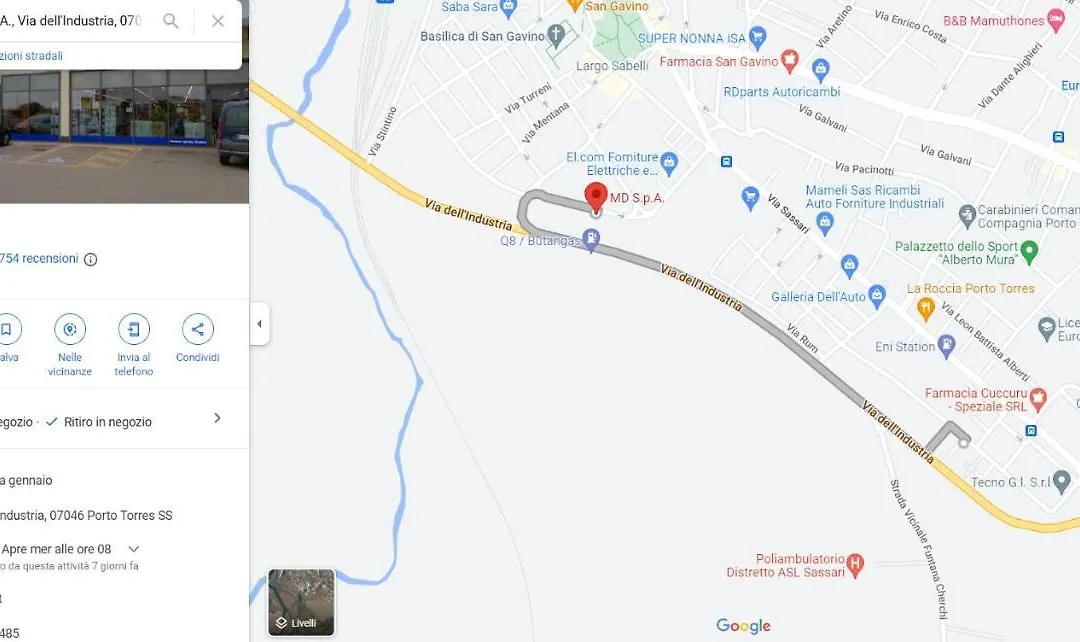Open the 754 recensioni reviews link
Screen dimensions: 1080x642
38,259
